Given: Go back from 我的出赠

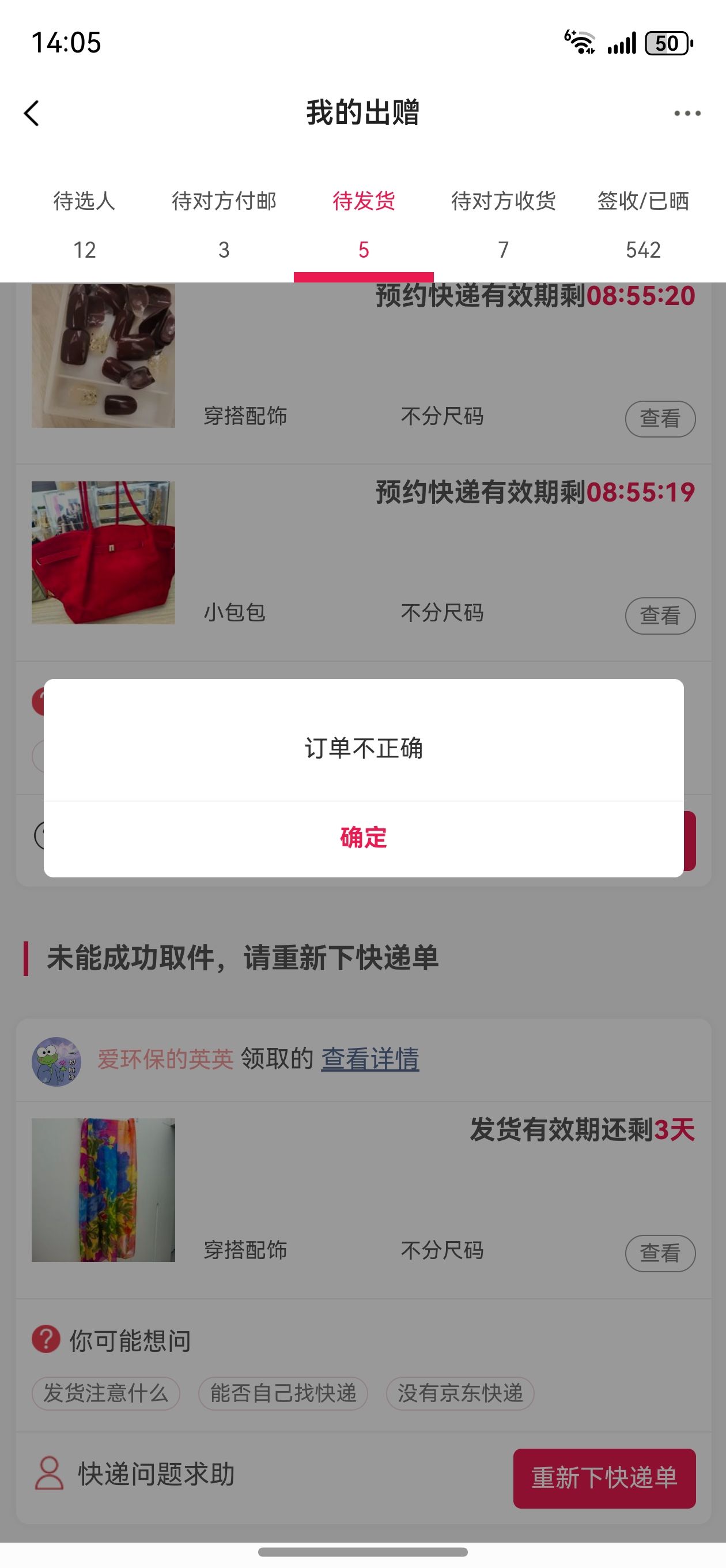Looking at the screenshot, I should click(32, 113).
